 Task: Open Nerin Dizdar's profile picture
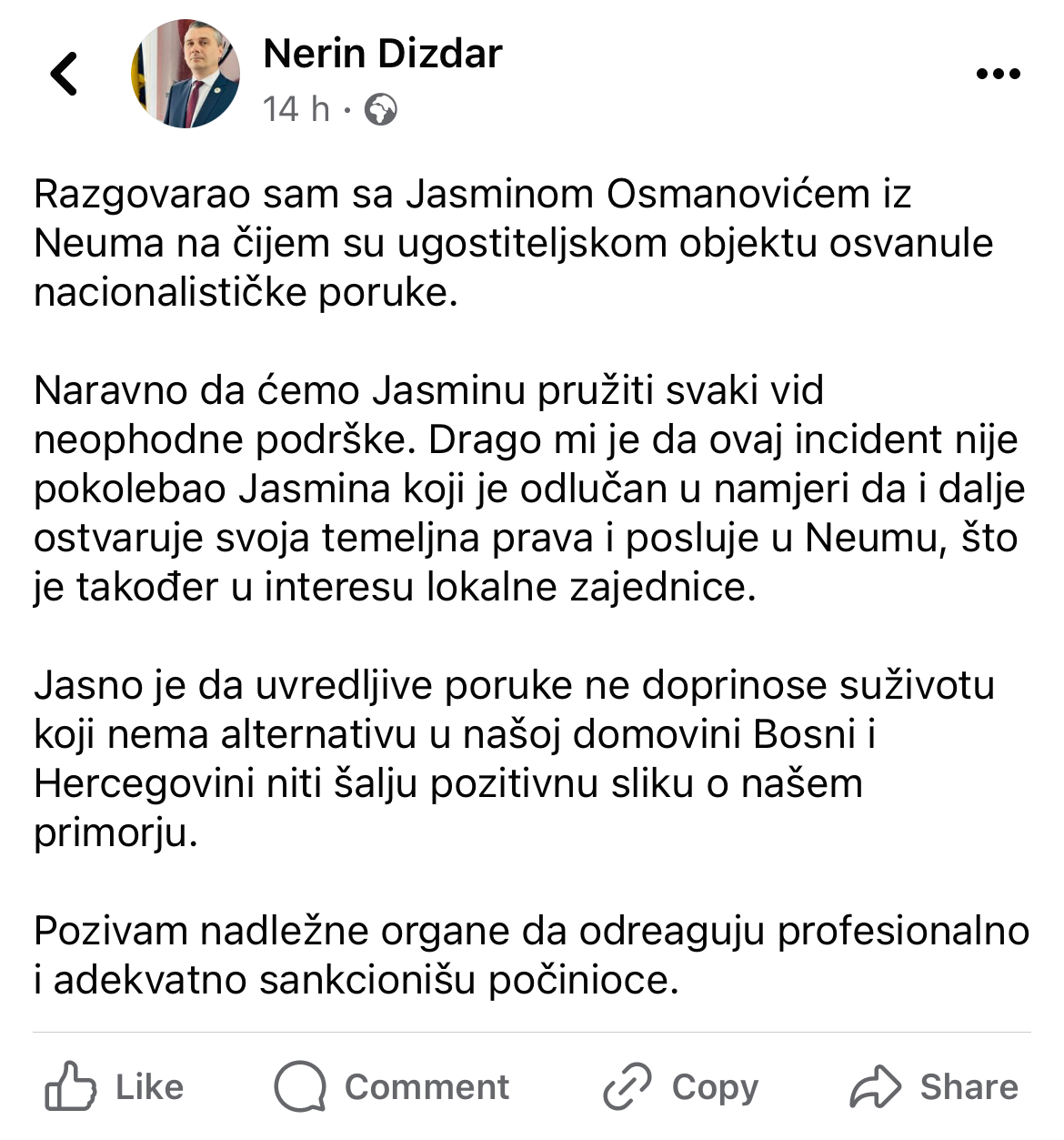[x=186, y=74]
